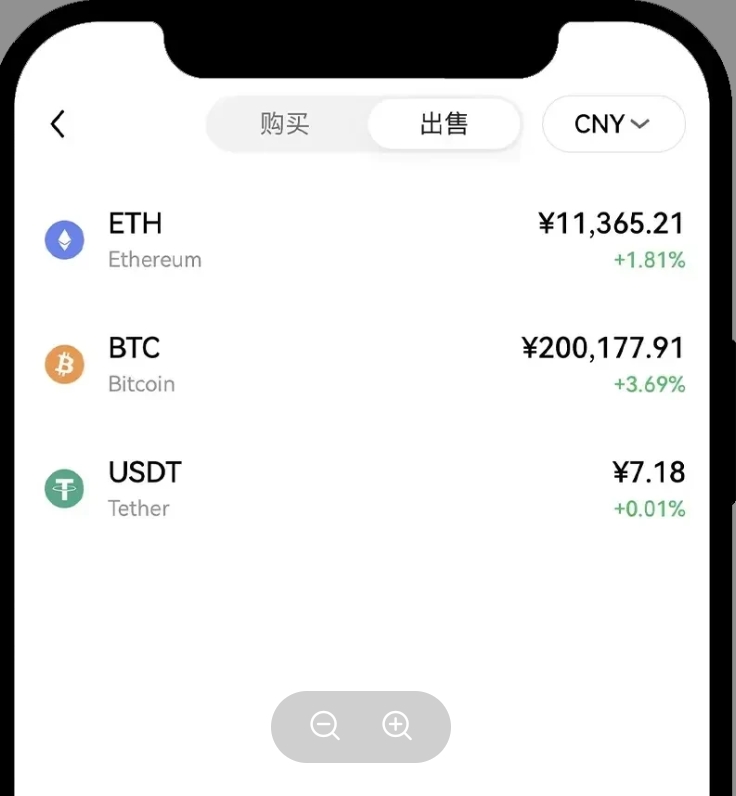
Task: Open the BTC Bitcoin row
Action: [365, 365]
